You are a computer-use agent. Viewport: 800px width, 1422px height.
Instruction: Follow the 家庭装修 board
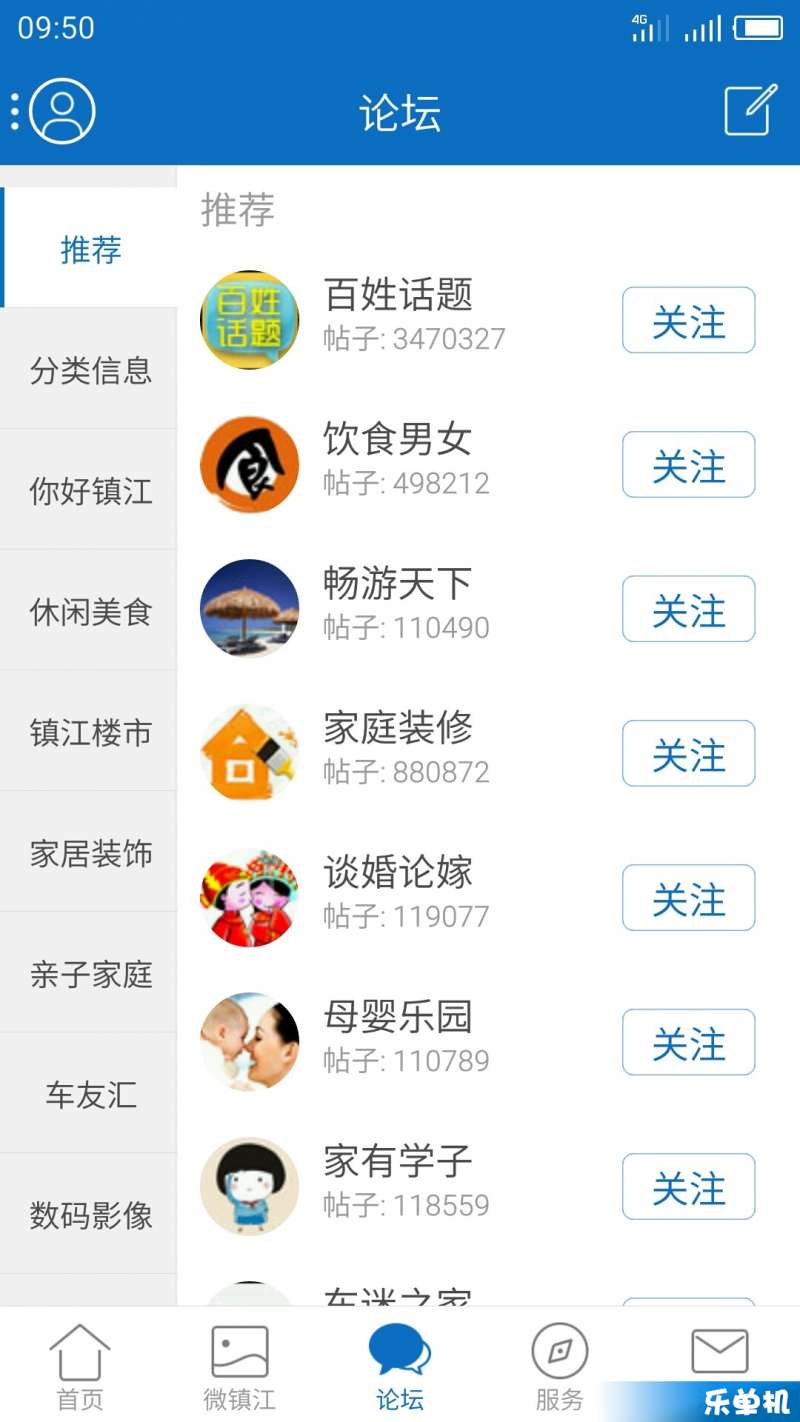(x=688, y=753)
